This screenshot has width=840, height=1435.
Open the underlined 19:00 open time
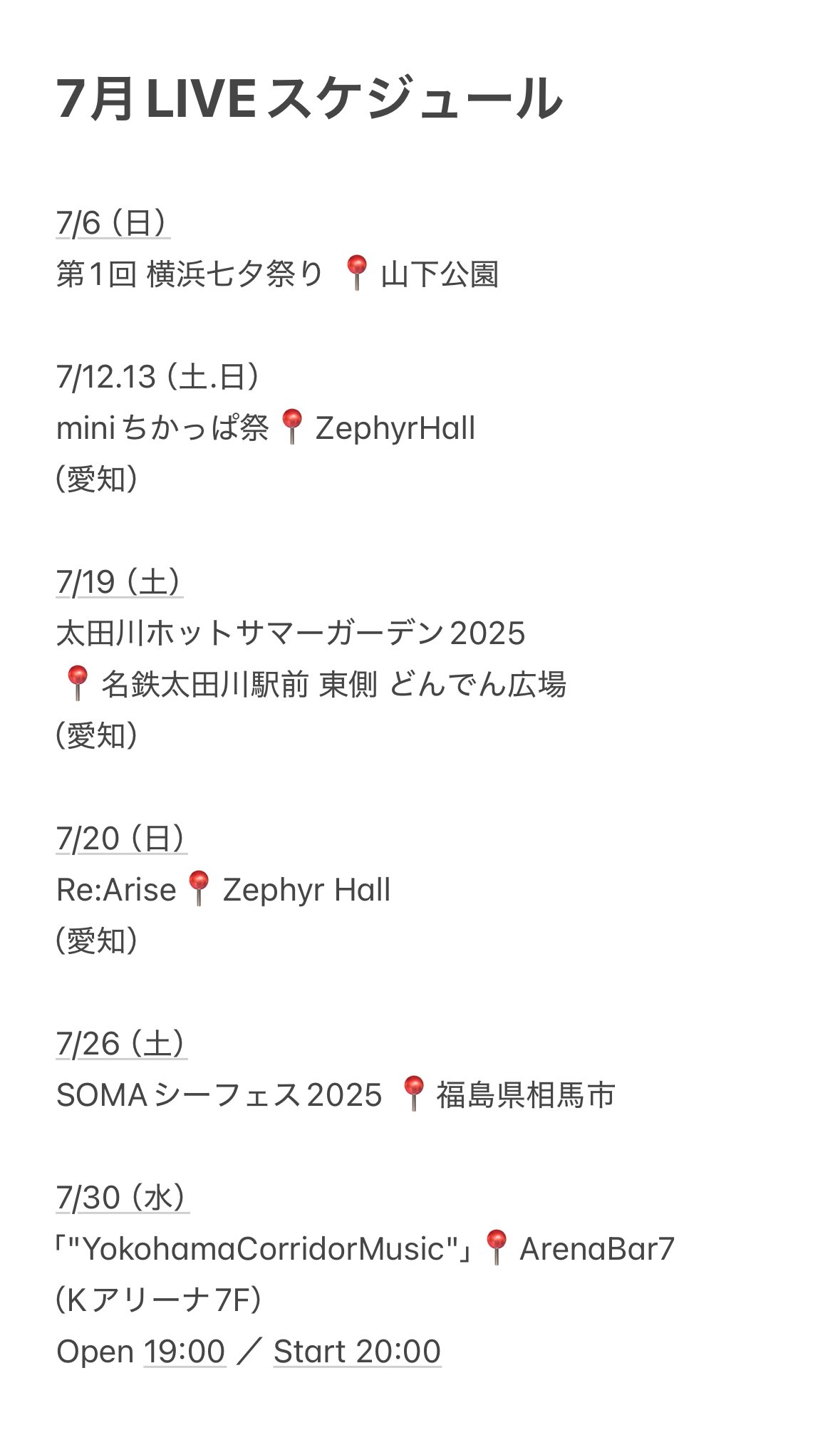point(185,1352)
